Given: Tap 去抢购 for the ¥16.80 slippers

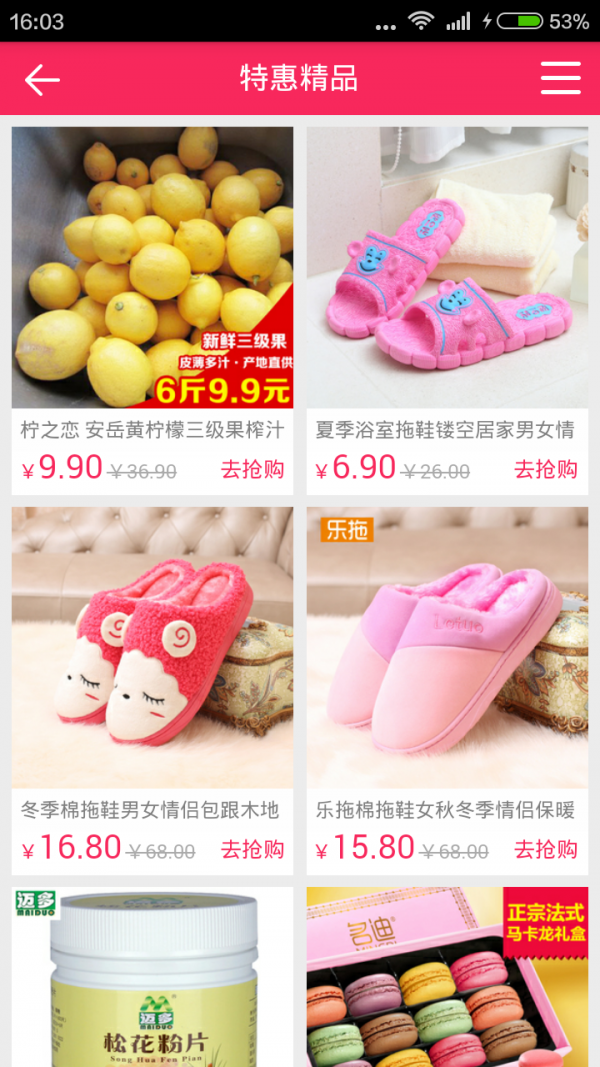Looking at the screenshot, I should [x=252, y=849].
